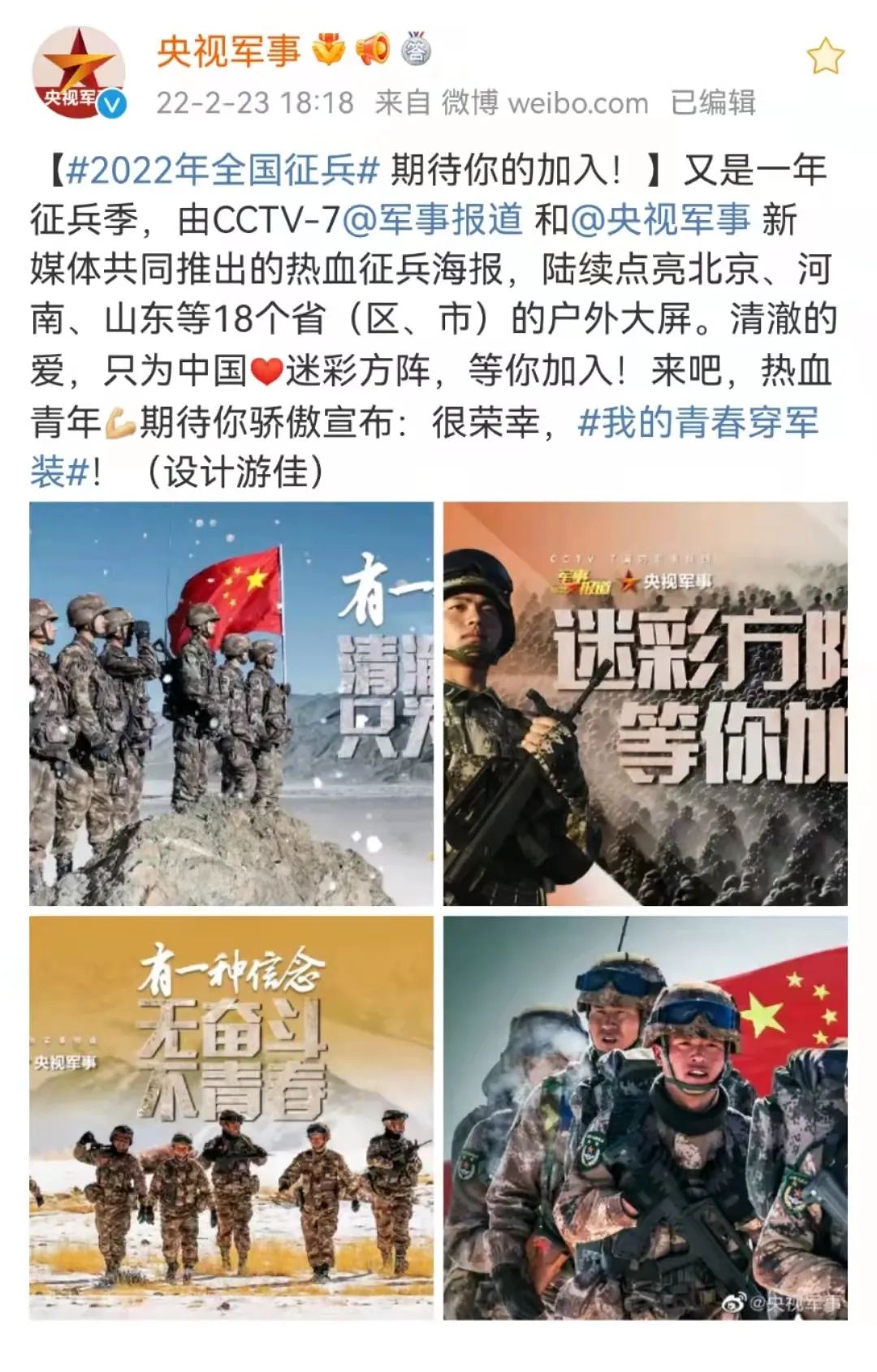Open the #我的青春穿军装# hashtag
The height and width of the screenshot is (1372, 877).
(x=698, y=424)
